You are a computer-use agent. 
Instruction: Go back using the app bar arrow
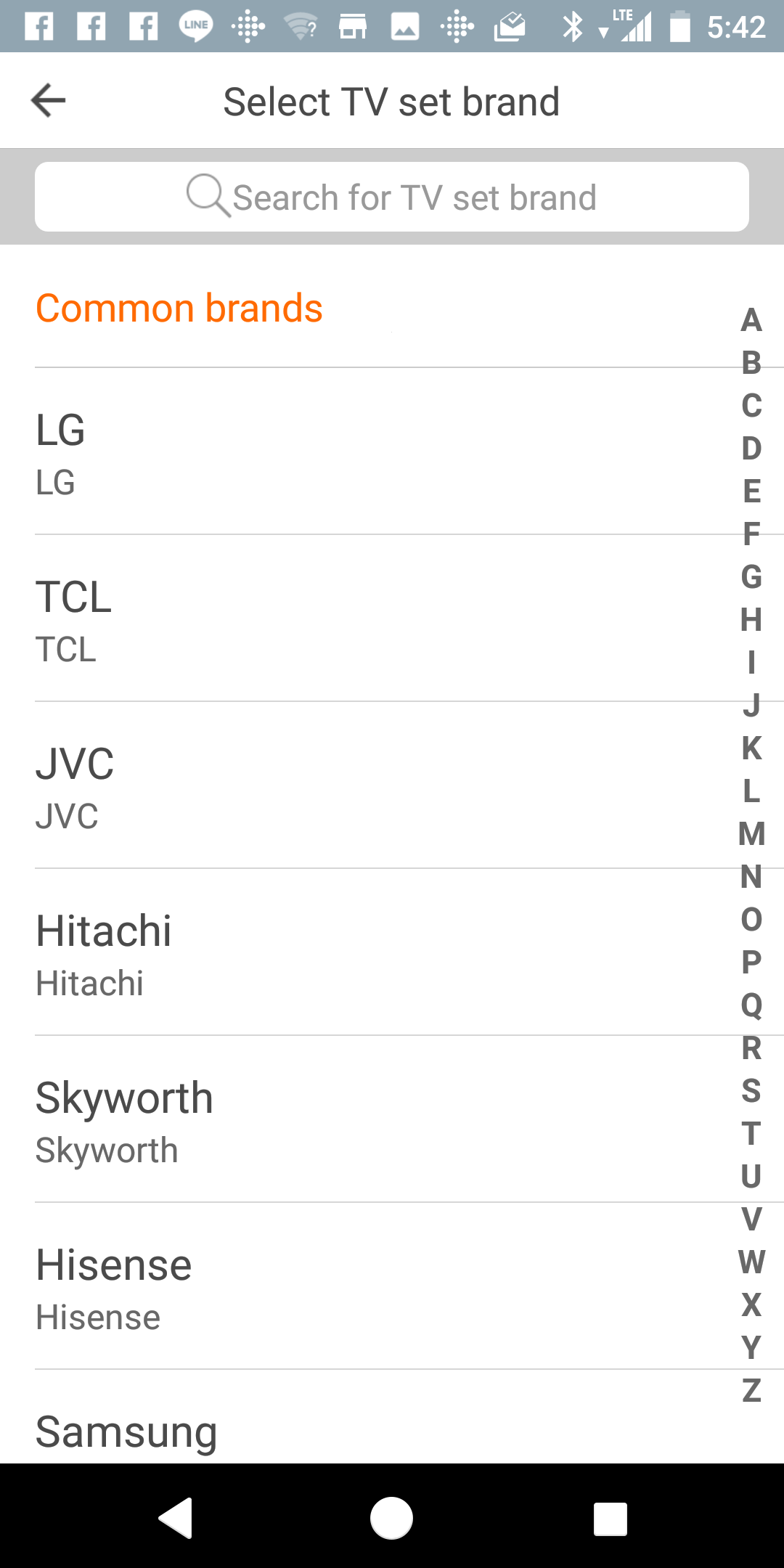click(x=49, y=100)
